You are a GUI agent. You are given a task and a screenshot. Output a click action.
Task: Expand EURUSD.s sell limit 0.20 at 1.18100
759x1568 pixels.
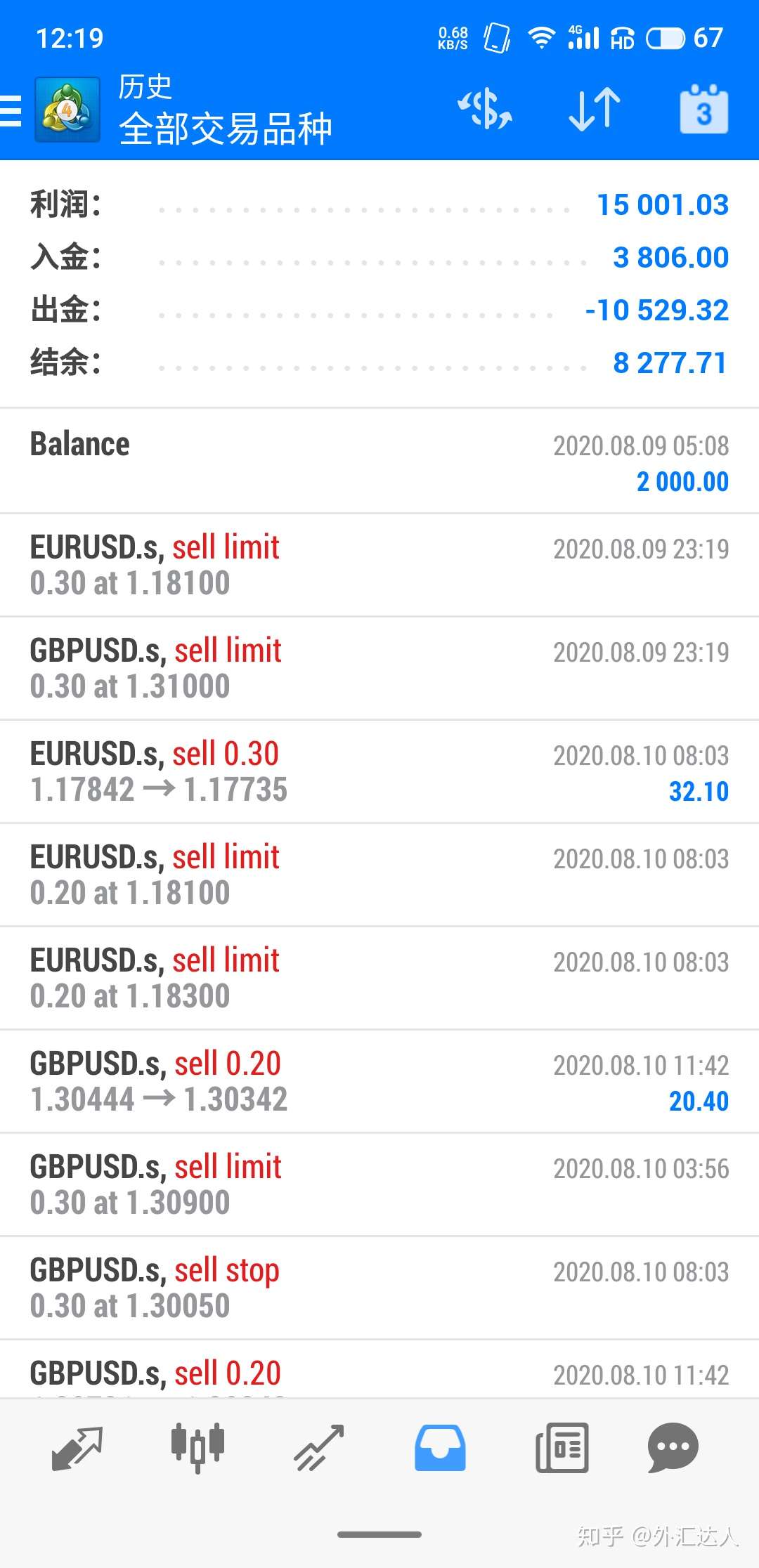point(379,875)
